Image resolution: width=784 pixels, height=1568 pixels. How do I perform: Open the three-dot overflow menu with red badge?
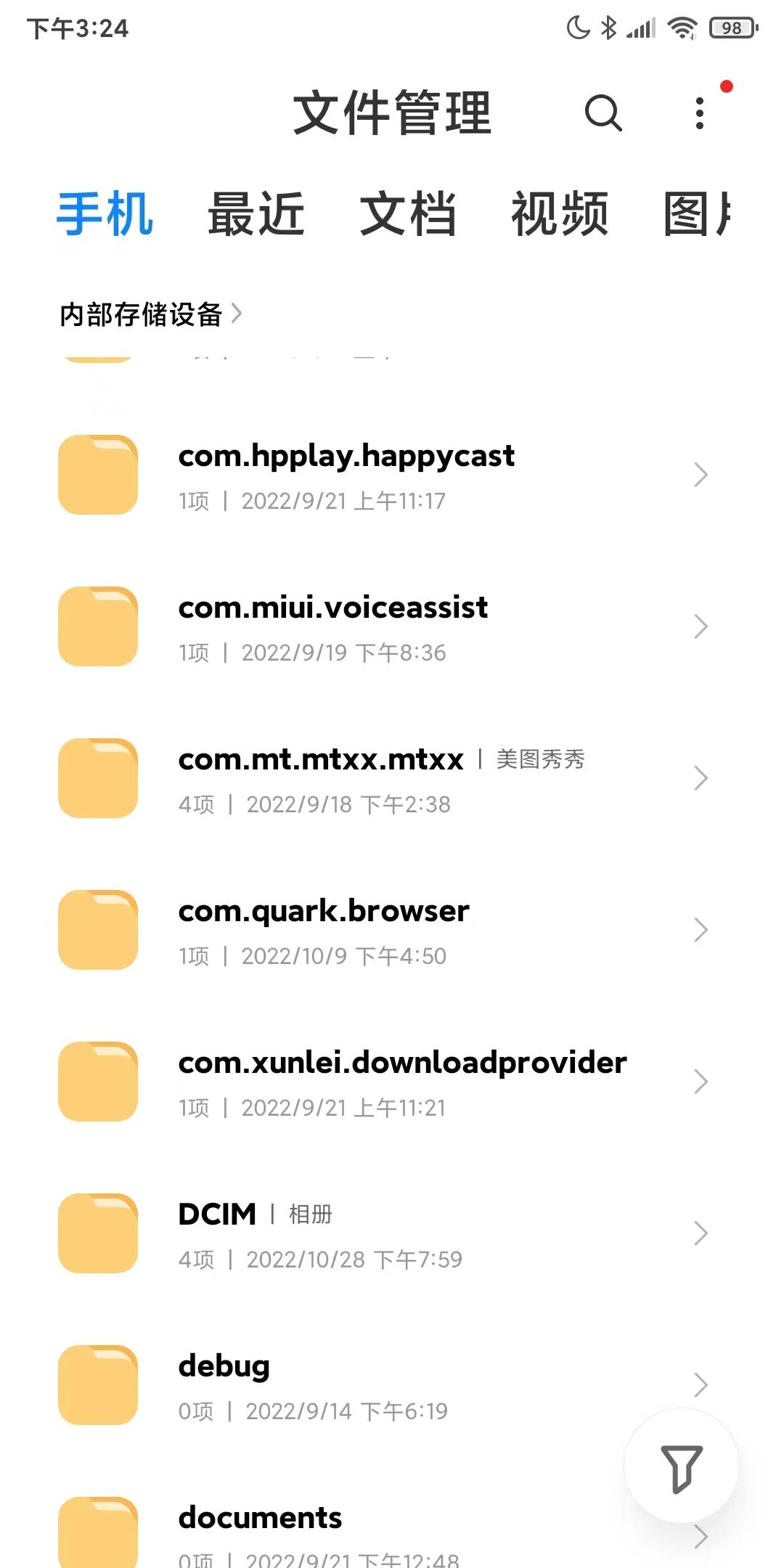point(698,114)
